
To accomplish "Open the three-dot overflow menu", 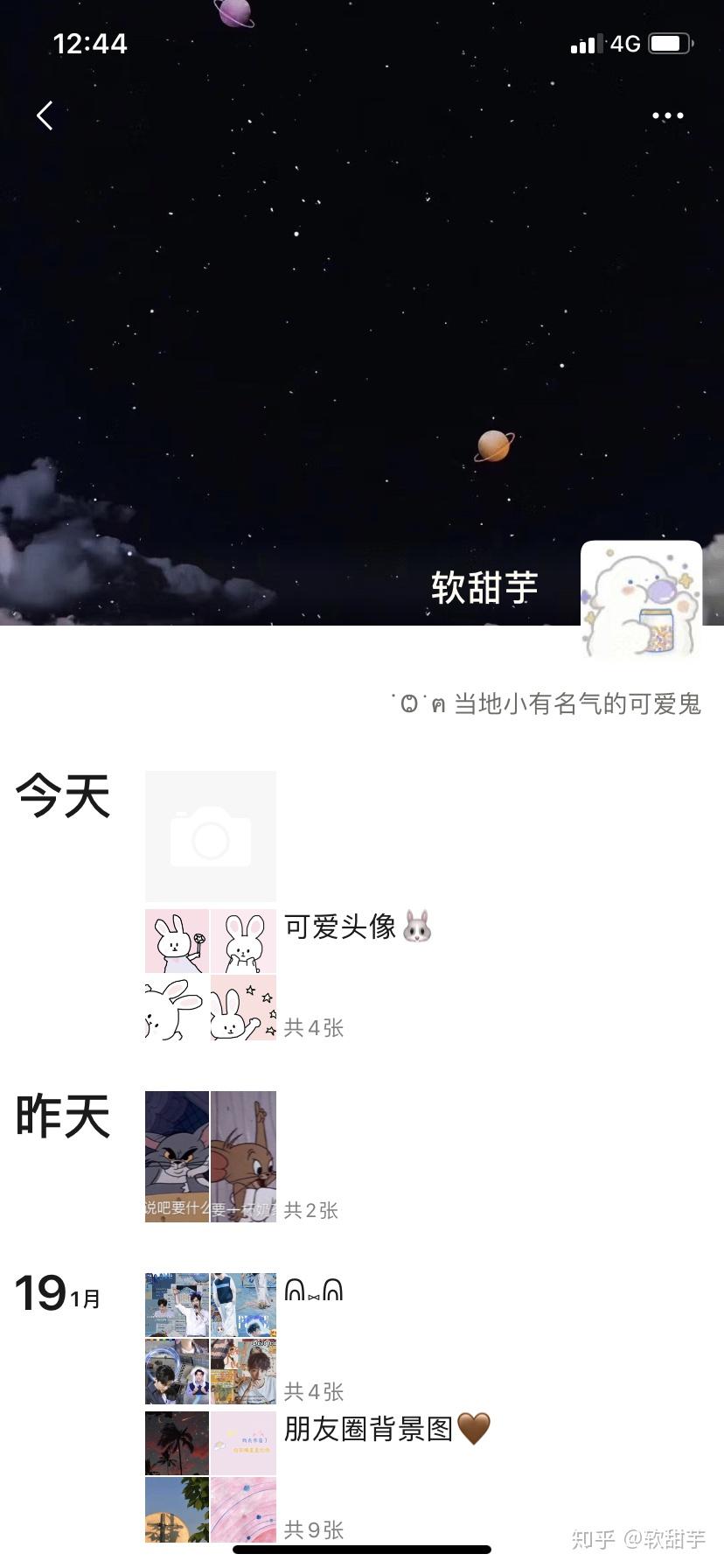I will 667,115.
